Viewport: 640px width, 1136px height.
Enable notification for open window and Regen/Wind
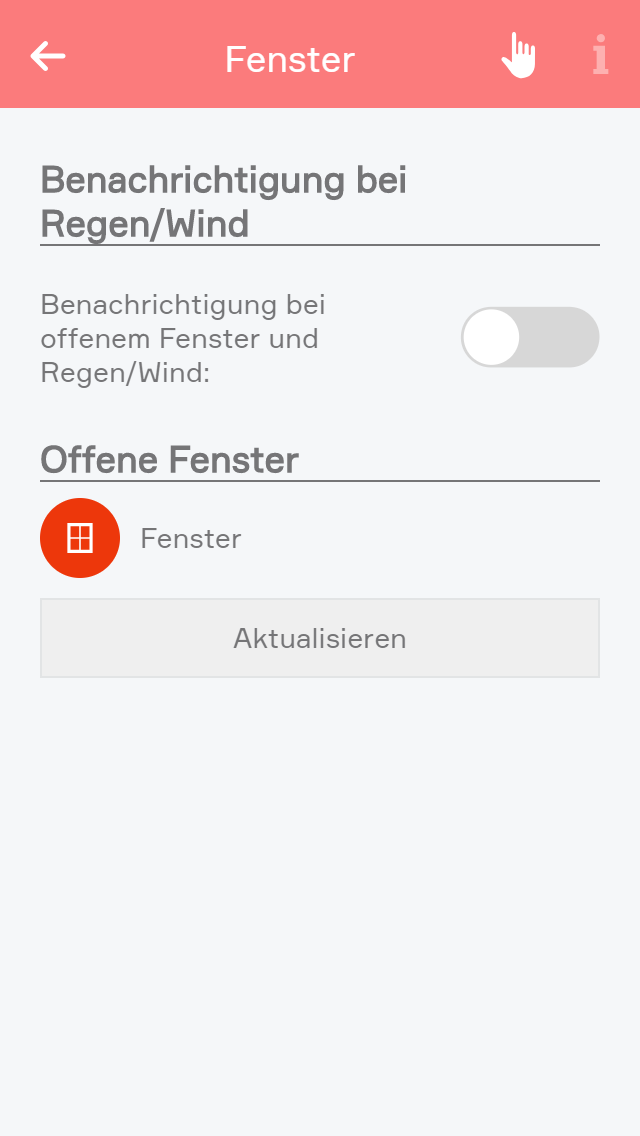(529, 337)
